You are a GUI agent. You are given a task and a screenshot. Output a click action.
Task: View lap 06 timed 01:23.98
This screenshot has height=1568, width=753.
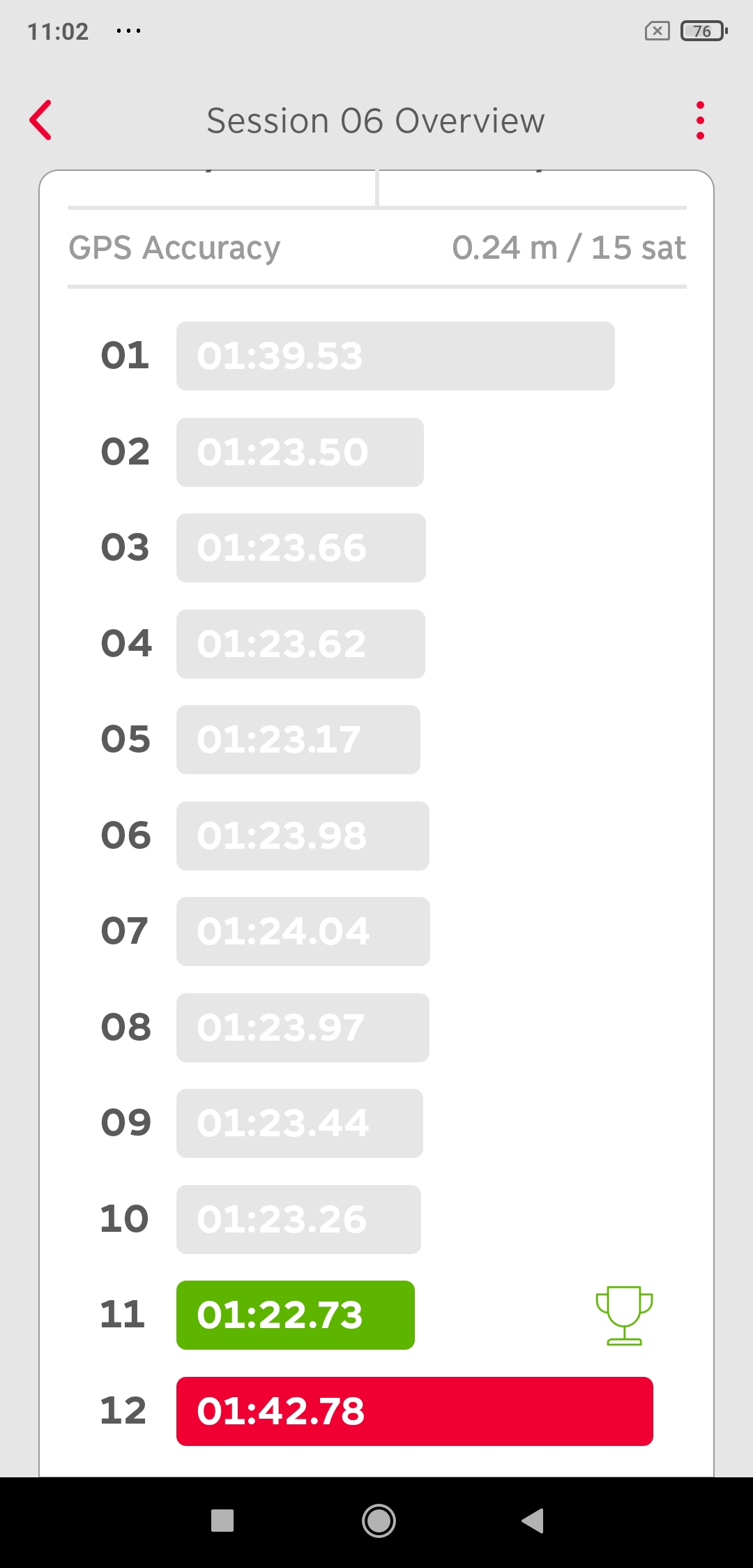tap(303, 836)
